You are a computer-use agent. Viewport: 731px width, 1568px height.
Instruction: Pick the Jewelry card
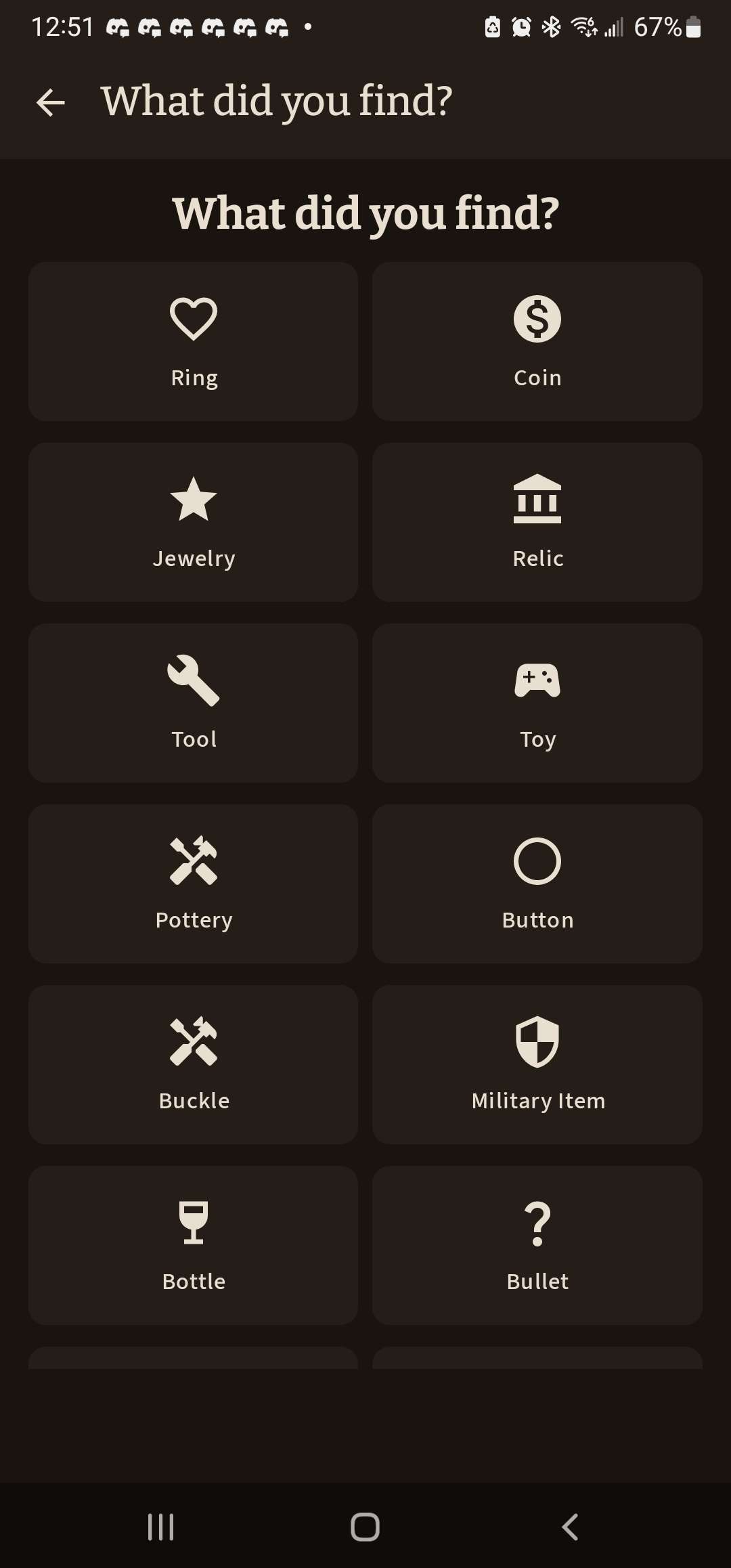tap(194, 522)
